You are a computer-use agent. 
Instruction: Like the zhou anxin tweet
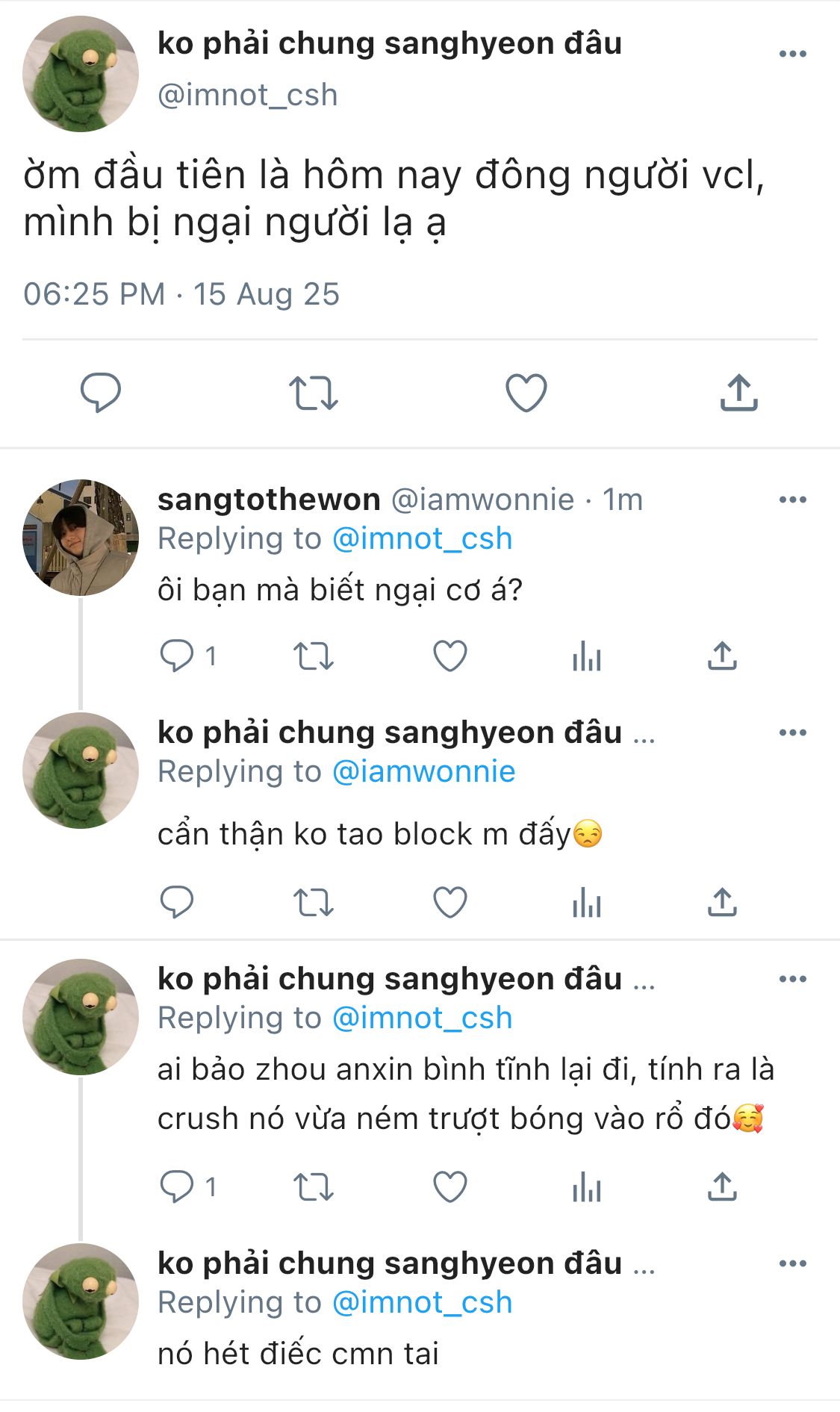pos(450,1186)
